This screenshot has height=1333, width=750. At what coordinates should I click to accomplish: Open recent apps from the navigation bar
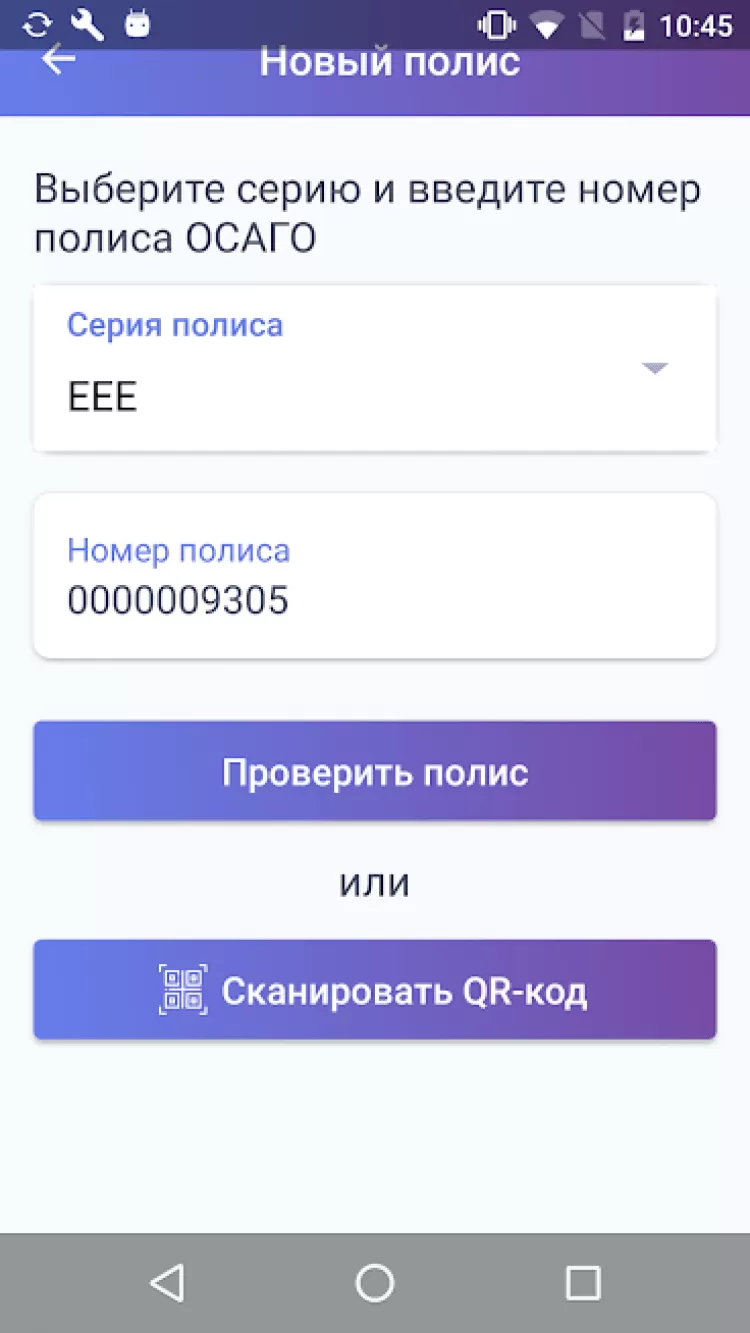tap(582, 1282)
